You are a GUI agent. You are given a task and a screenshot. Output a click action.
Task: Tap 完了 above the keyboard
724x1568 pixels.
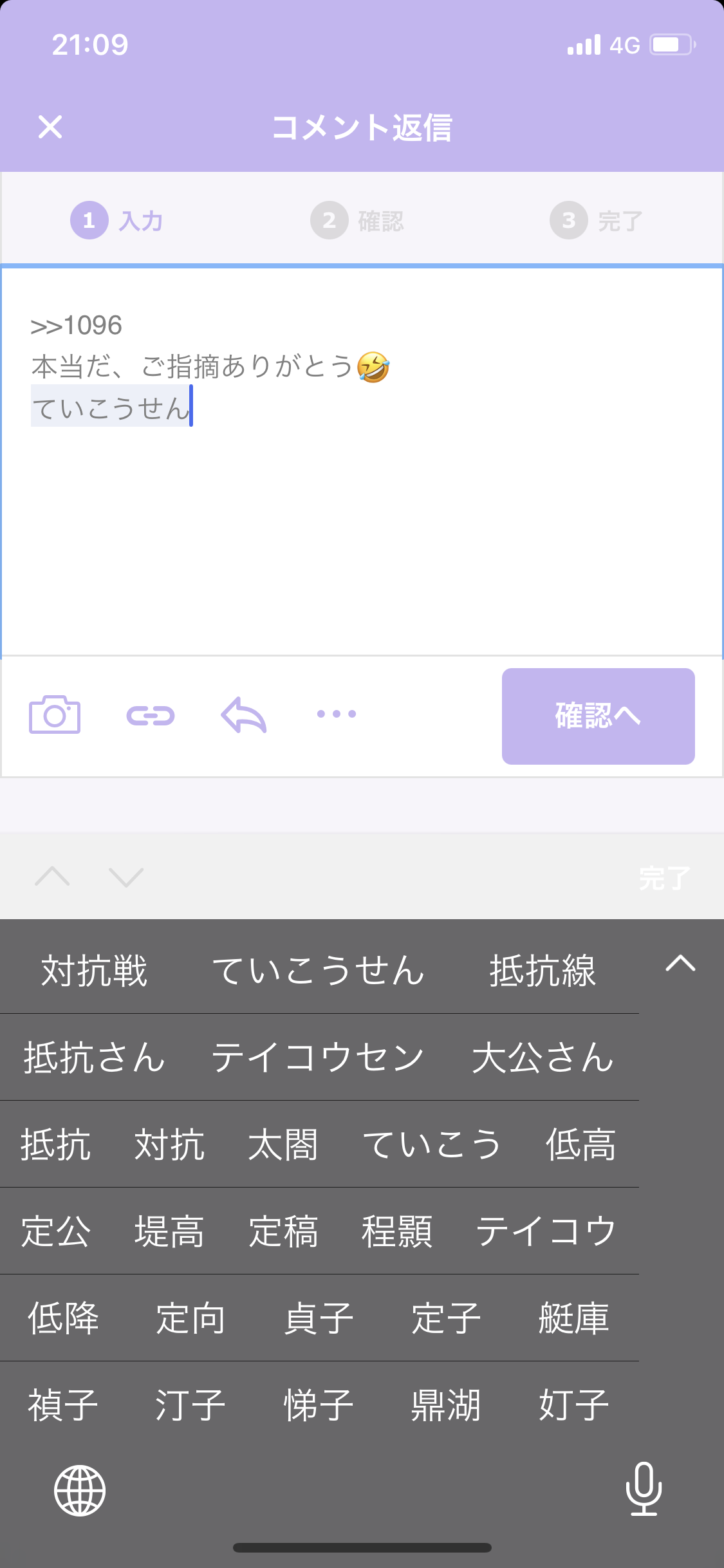point(664,877)
